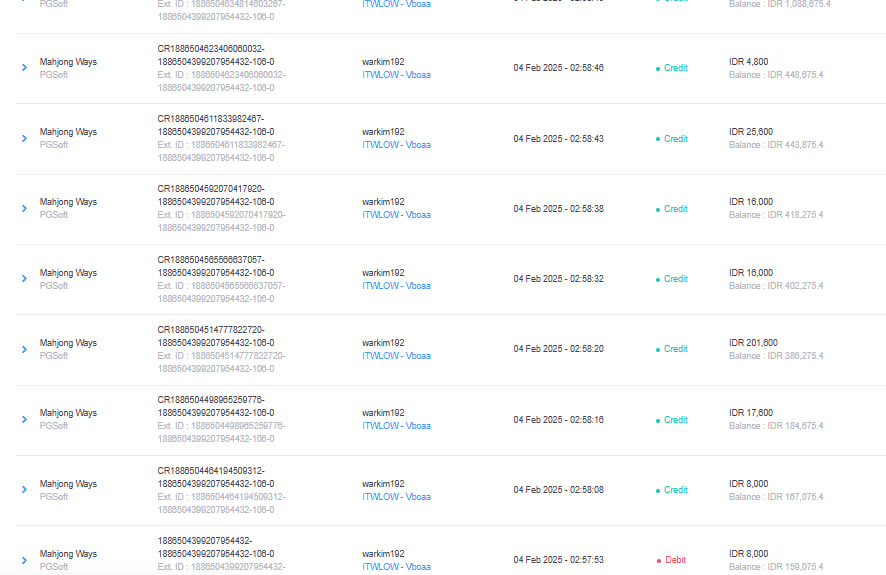Expand the transaction row at 02:58:08
This screenshot has width=886, height=575.
coord(24,489)
